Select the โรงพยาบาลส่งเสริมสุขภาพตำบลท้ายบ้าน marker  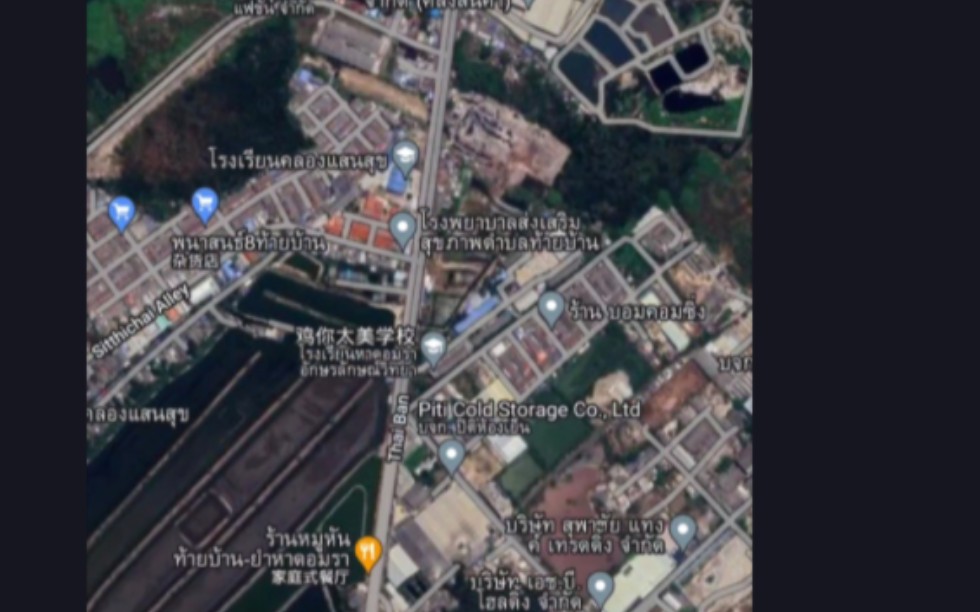[403, 228]
